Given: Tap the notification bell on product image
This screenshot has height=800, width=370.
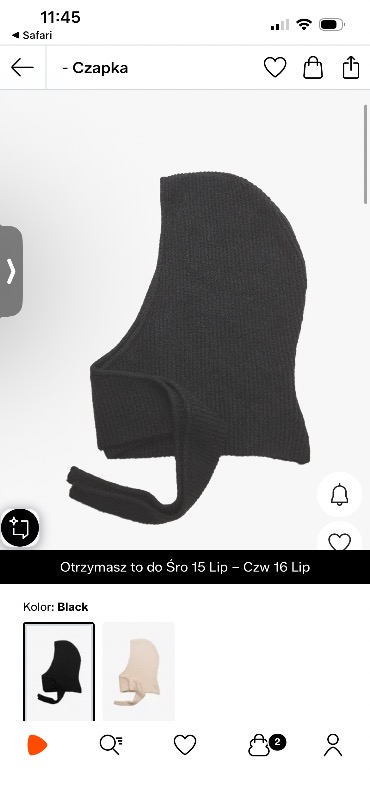Looking at the screenshot, I should tap(339, 494).
